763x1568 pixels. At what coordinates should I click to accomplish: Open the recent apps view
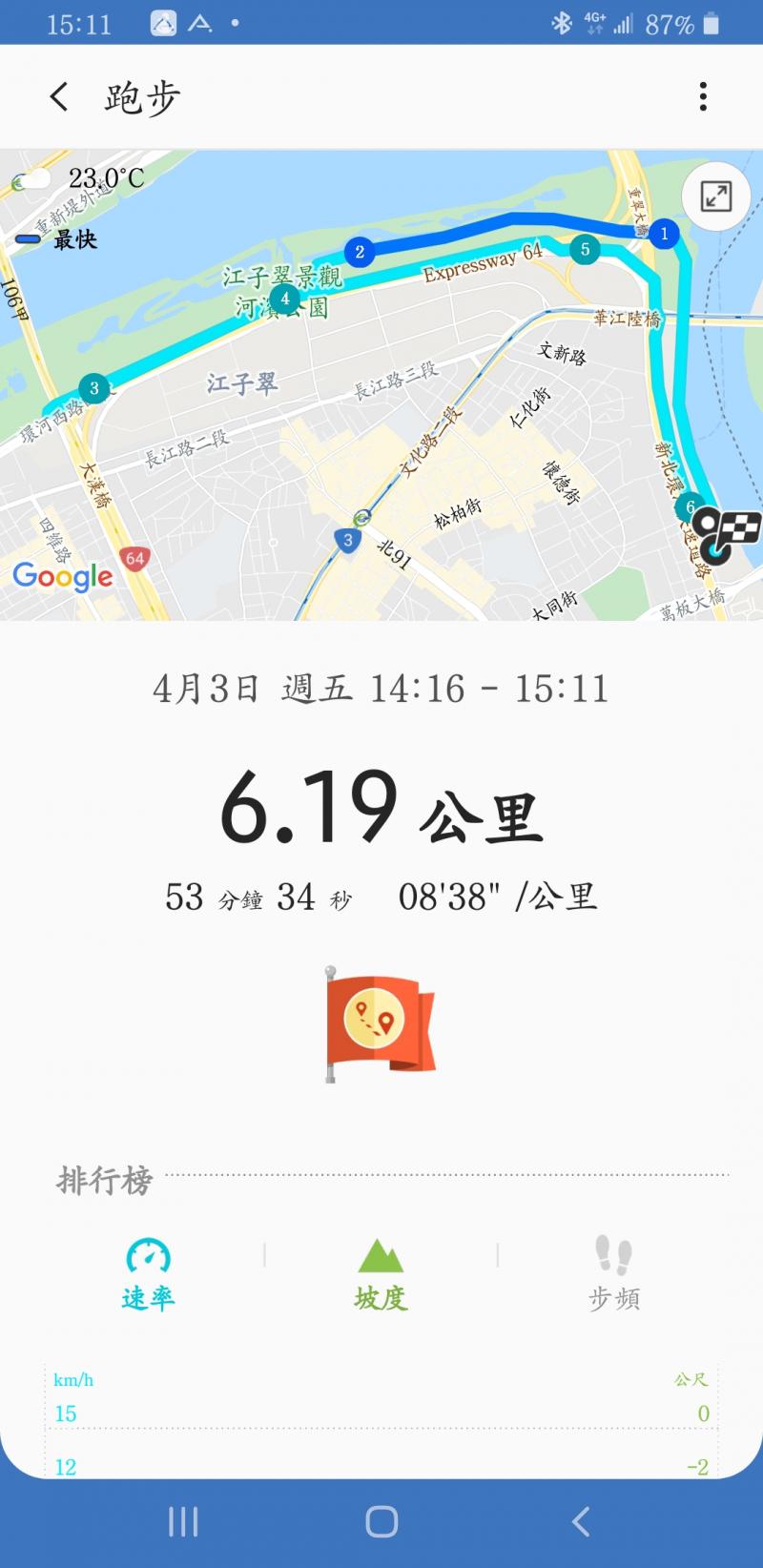[183, 1522]
